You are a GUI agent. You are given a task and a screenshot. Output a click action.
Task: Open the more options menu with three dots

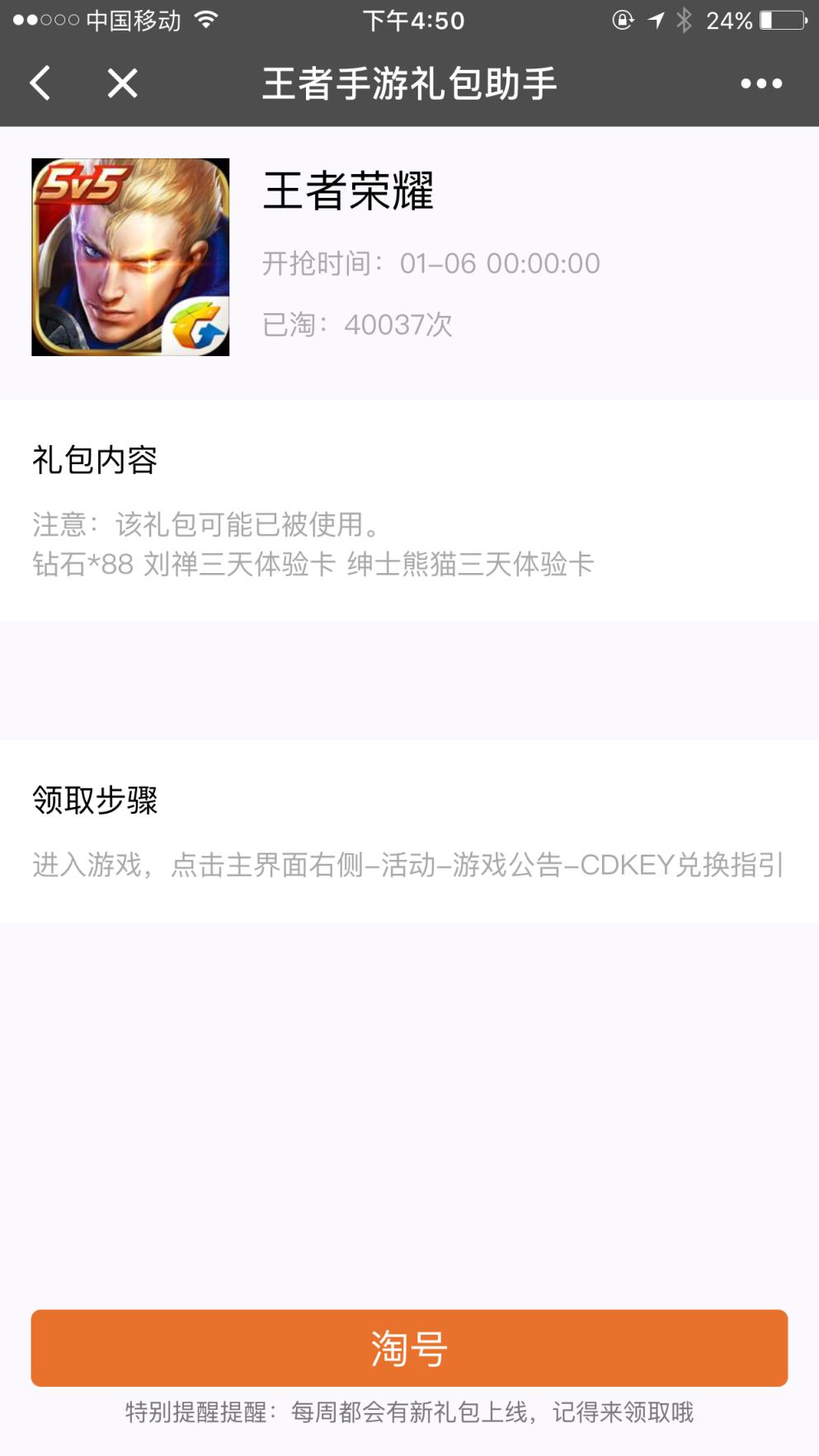coord(760,82)
